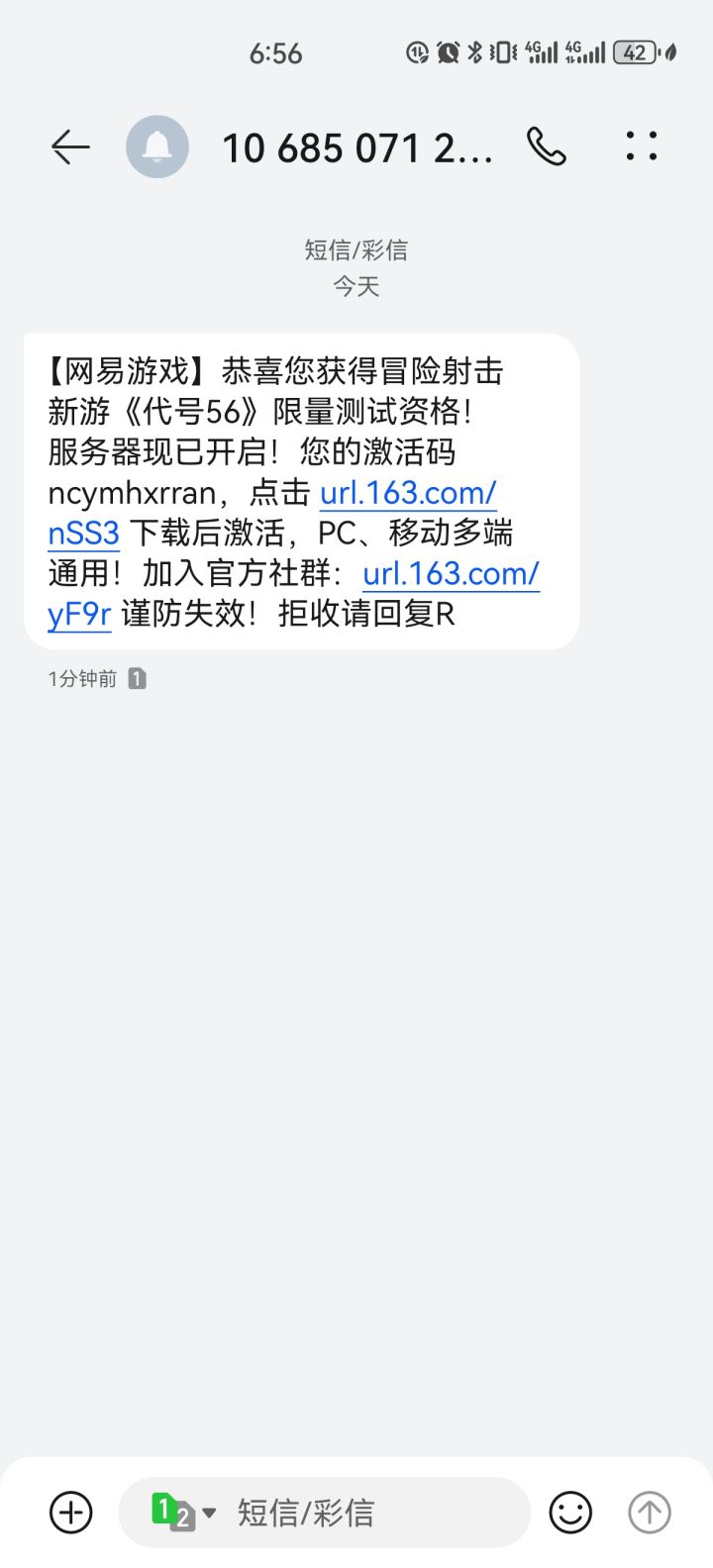This screenshot has height=1568, width=713.
Task: Open the four-dot overflow menu
Action: (642, 147)
